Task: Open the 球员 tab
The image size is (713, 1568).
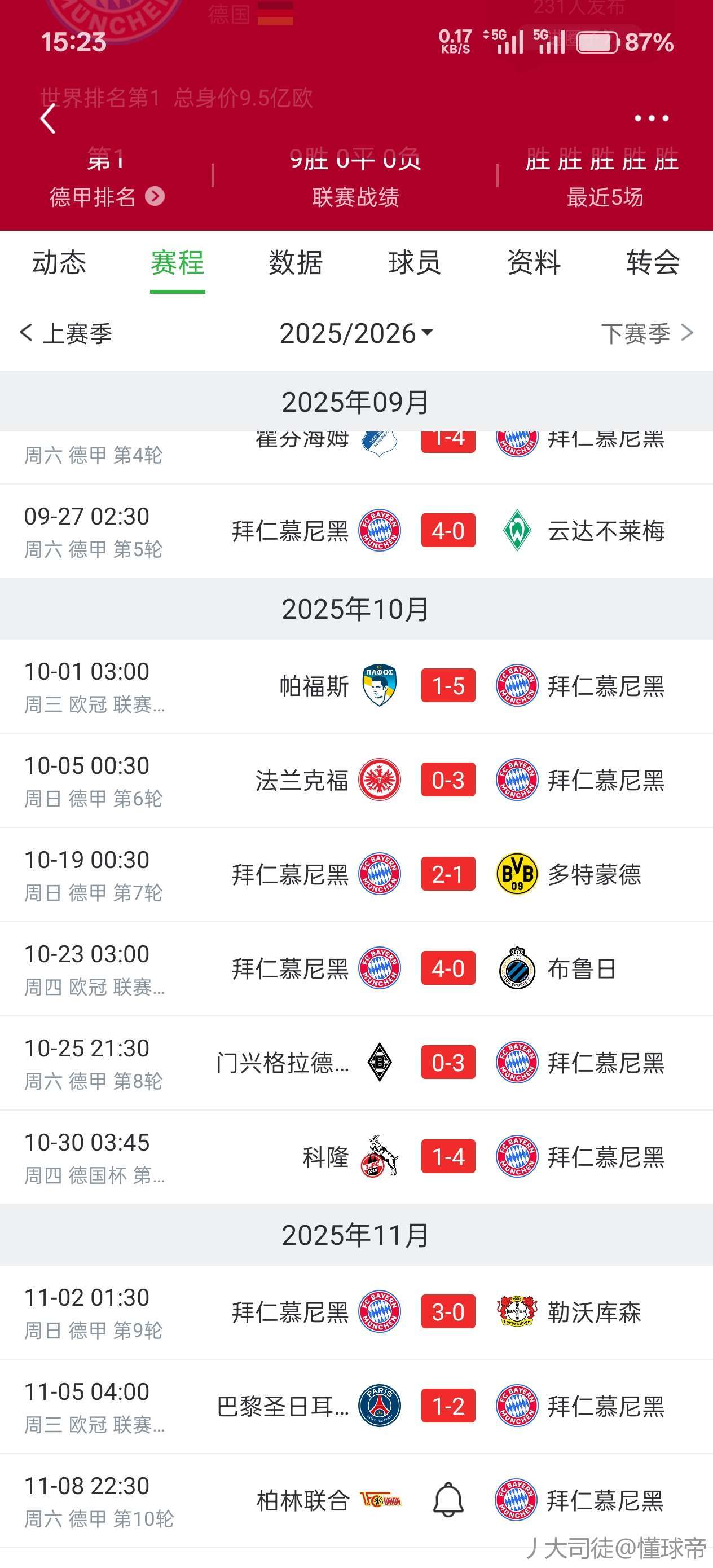Action: (415, 263)
